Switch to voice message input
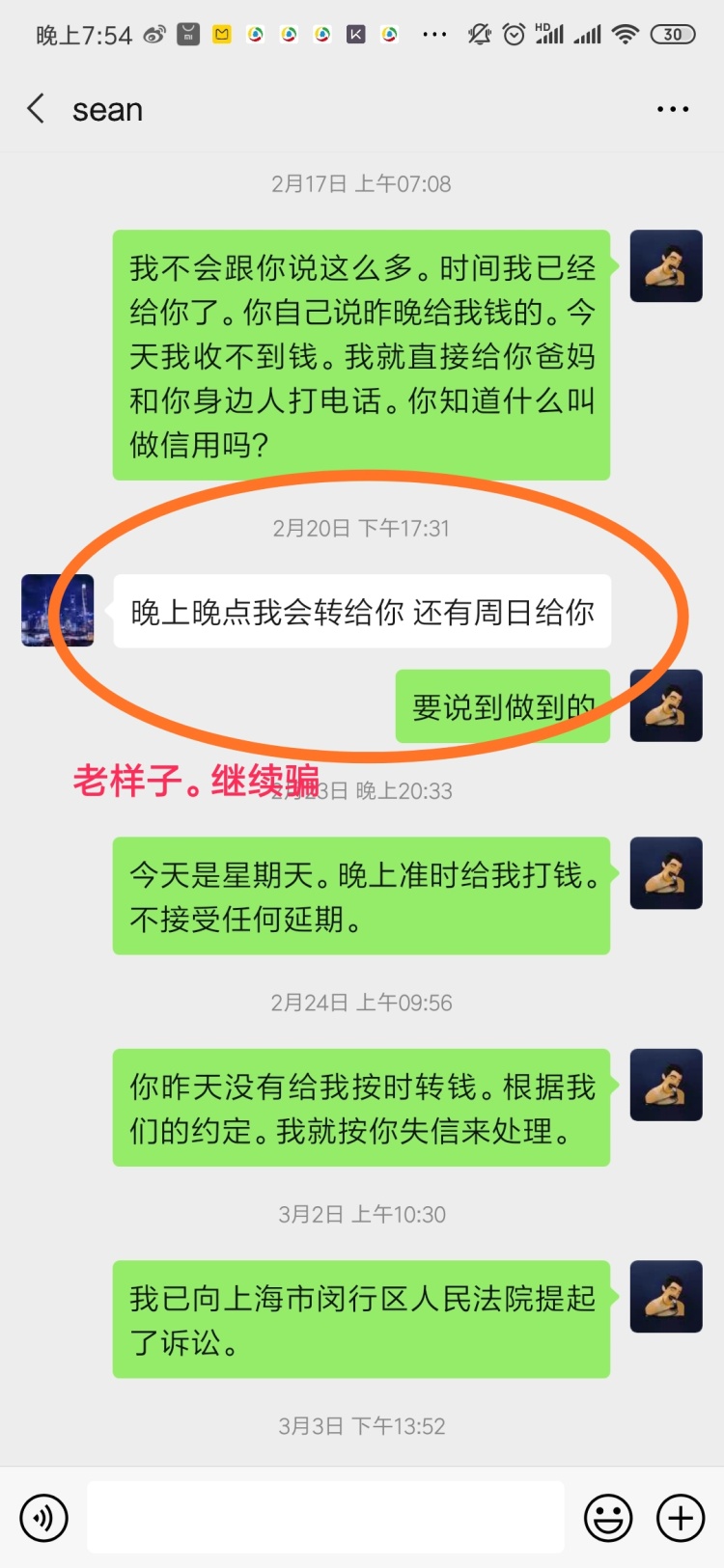This screenshot has height=1568, width=724. pyautogui.click(x=44, y=1518)
